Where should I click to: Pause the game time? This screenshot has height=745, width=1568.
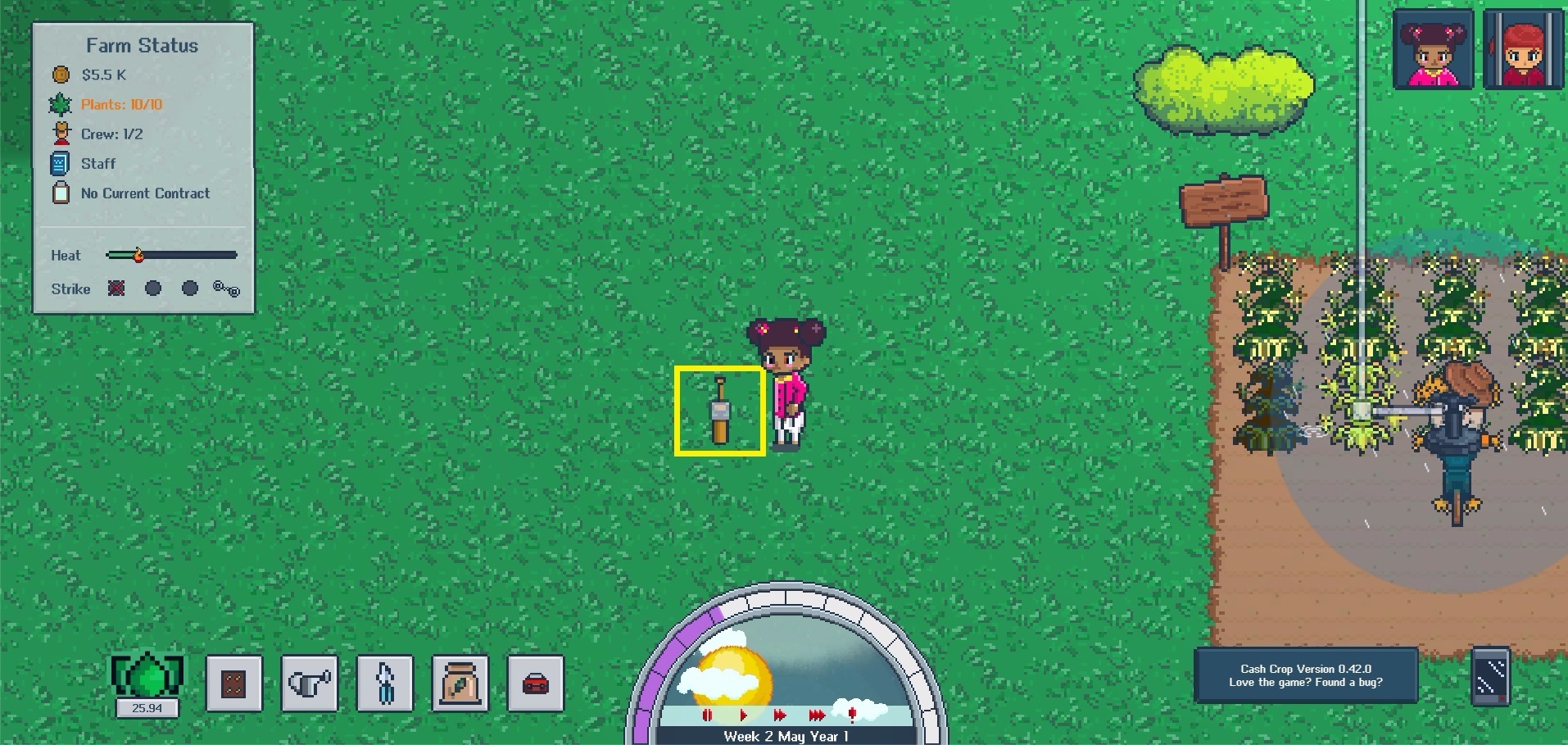[x=707, y=715]
